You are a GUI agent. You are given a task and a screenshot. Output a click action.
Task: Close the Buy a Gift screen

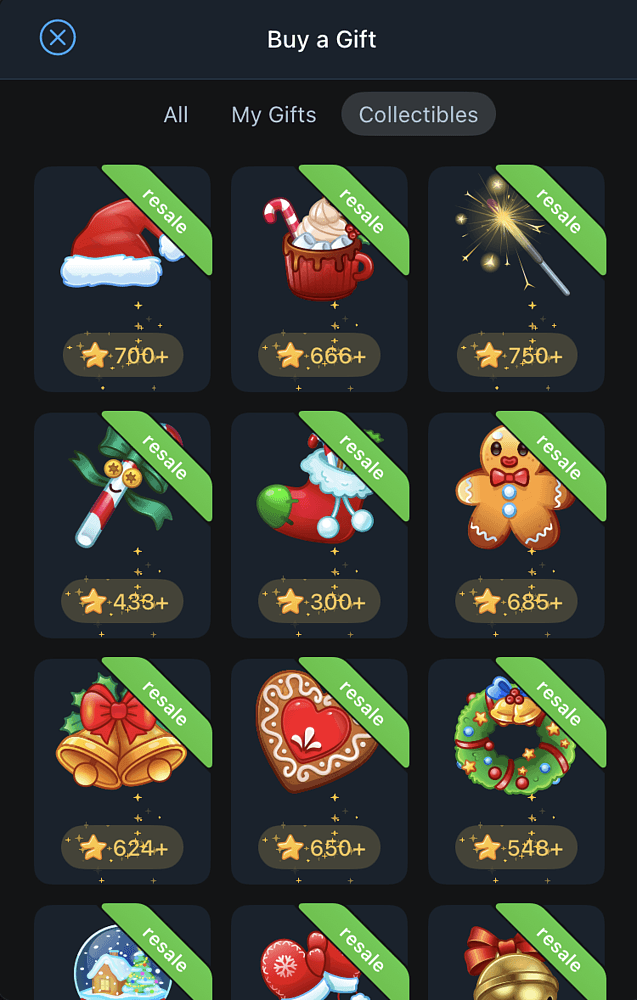58,39
